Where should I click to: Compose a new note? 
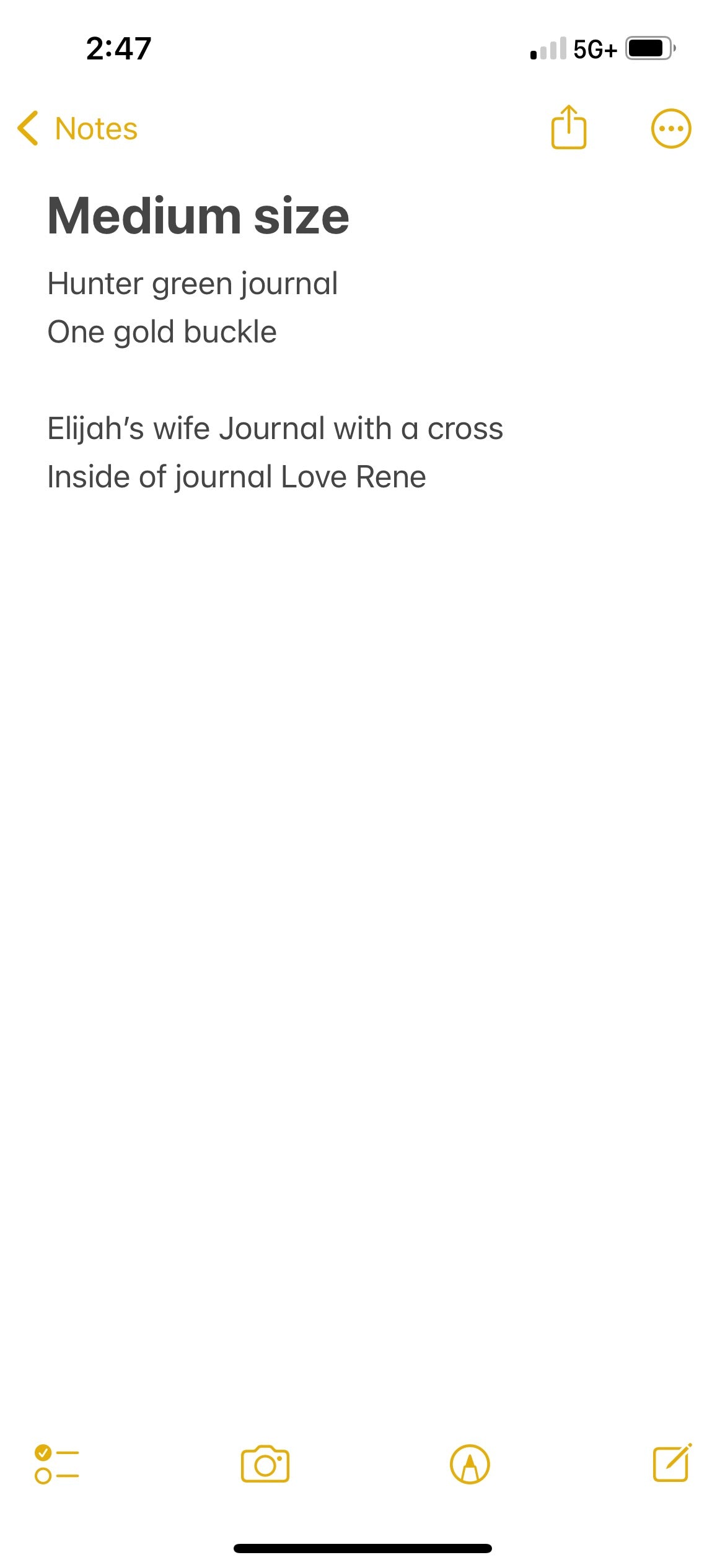coord(672,1463)
